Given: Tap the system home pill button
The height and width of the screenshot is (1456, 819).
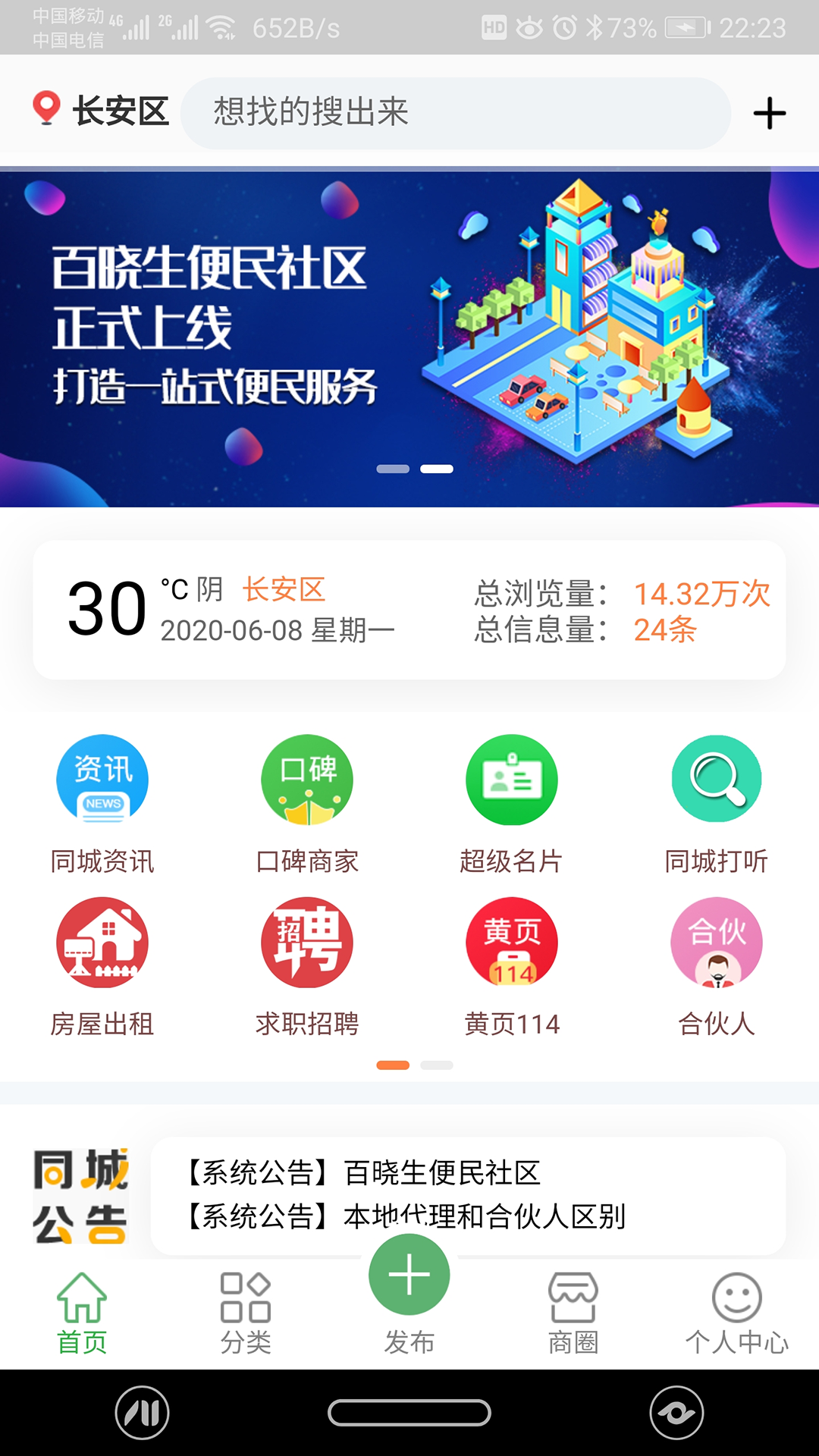Looking at the screenshot, I should click(409, 1413).
